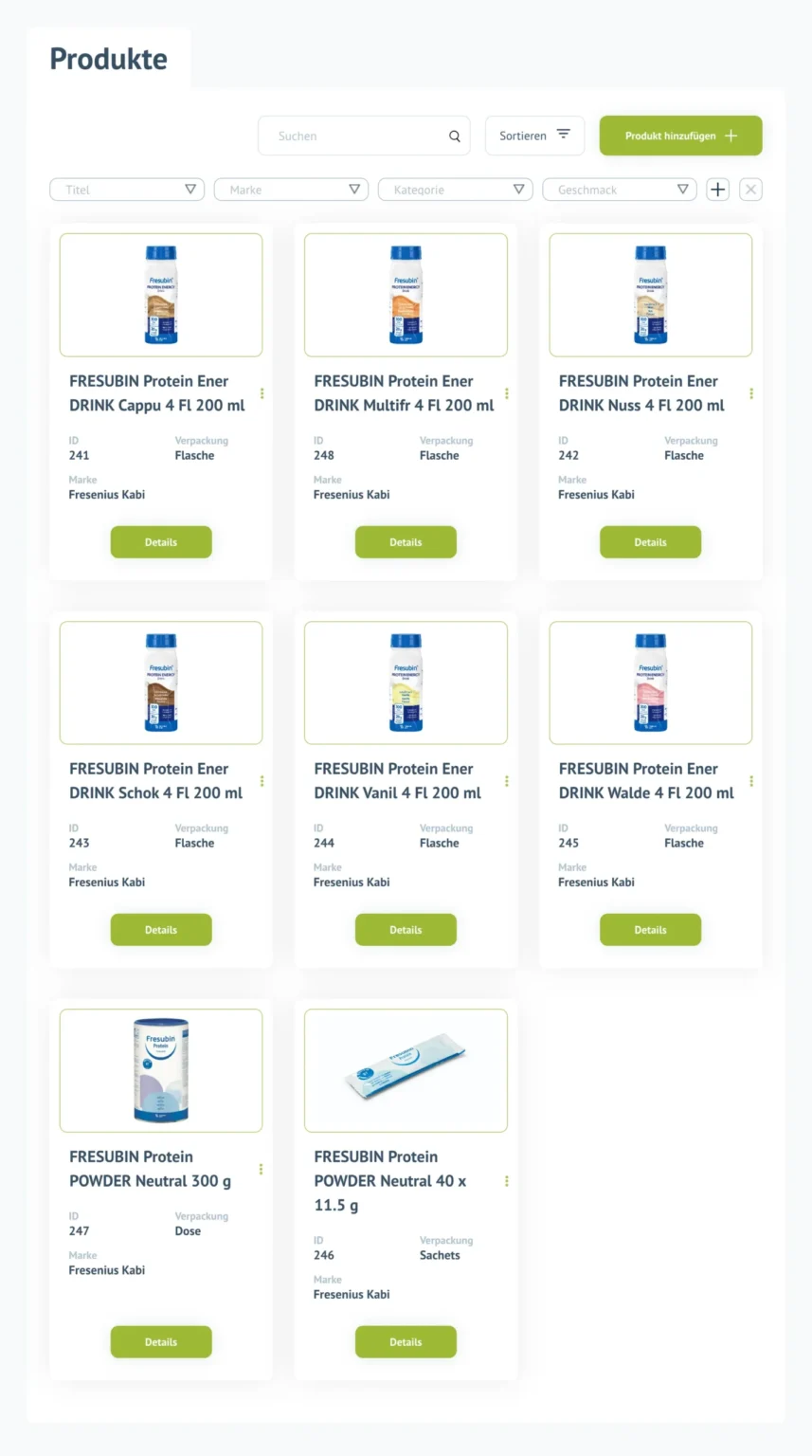Open the Sortieren options
The width and height of the screenshot is (812, 1456).
(534, 136)
